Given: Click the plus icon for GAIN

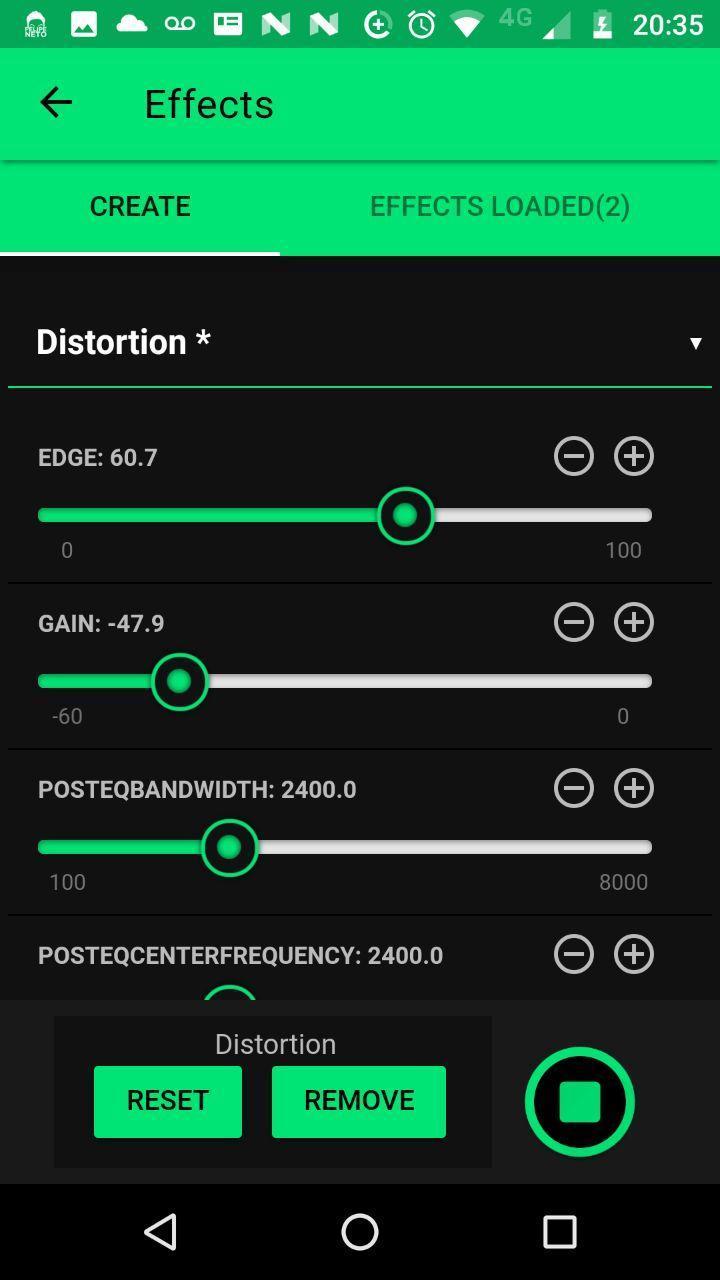Looking at the screenshot, I should (633, 622).
